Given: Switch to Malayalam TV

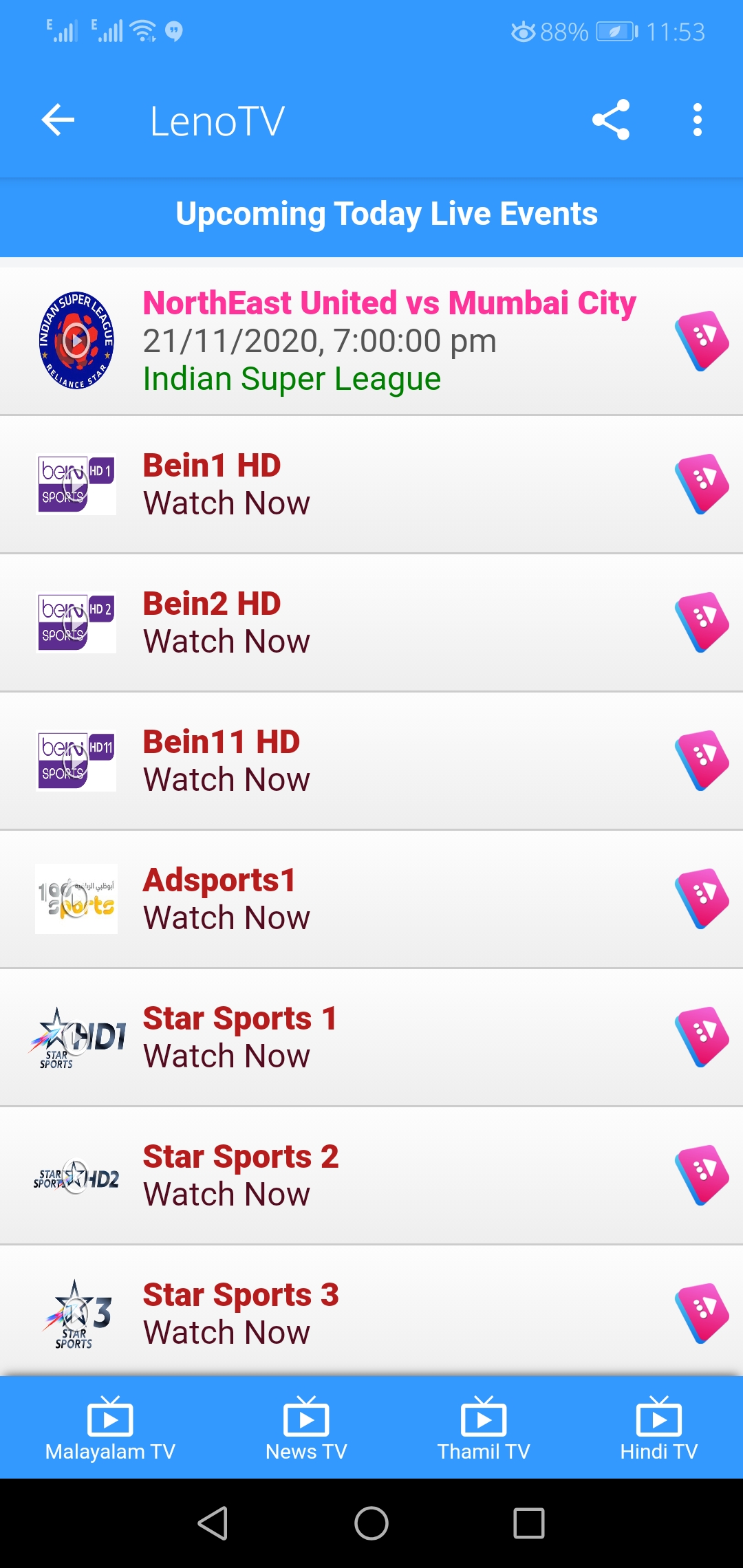Looking at the screenshot, I should point(110,1429).
